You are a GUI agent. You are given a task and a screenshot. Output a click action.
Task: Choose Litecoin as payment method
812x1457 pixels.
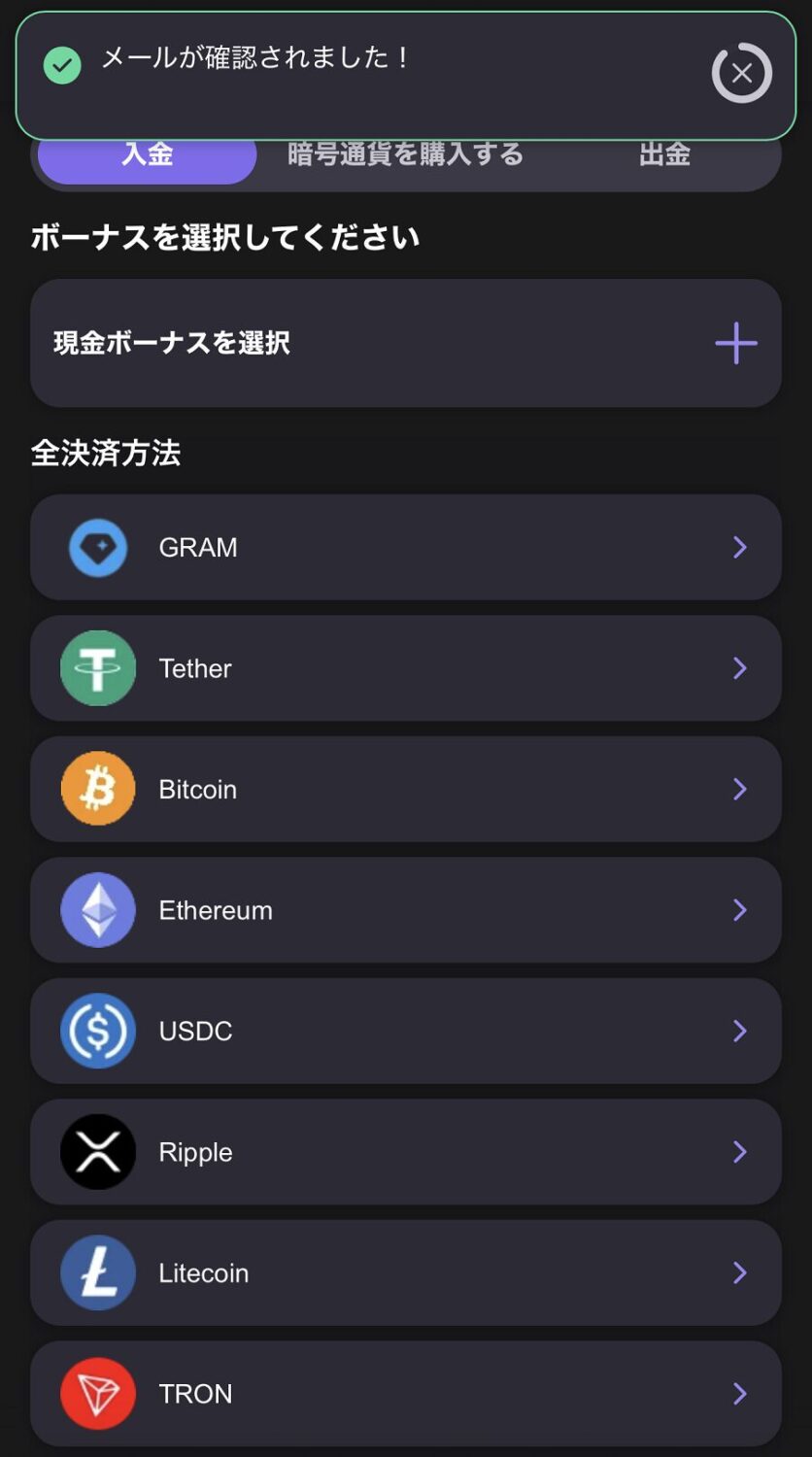[x=406, y=1272]
